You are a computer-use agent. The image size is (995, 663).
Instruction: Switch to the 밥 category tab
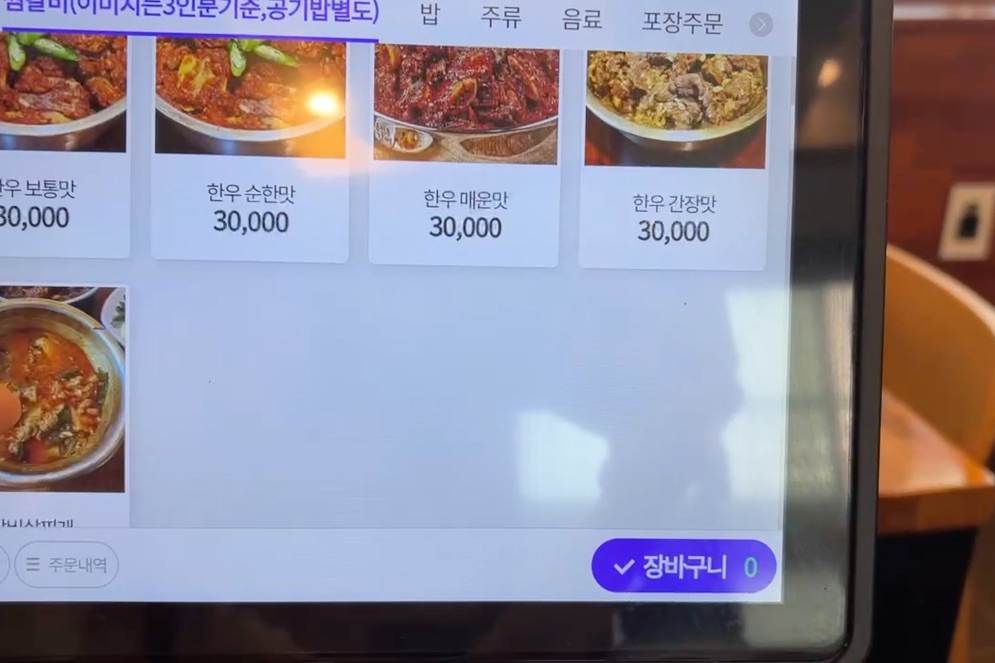click(430, 16)
